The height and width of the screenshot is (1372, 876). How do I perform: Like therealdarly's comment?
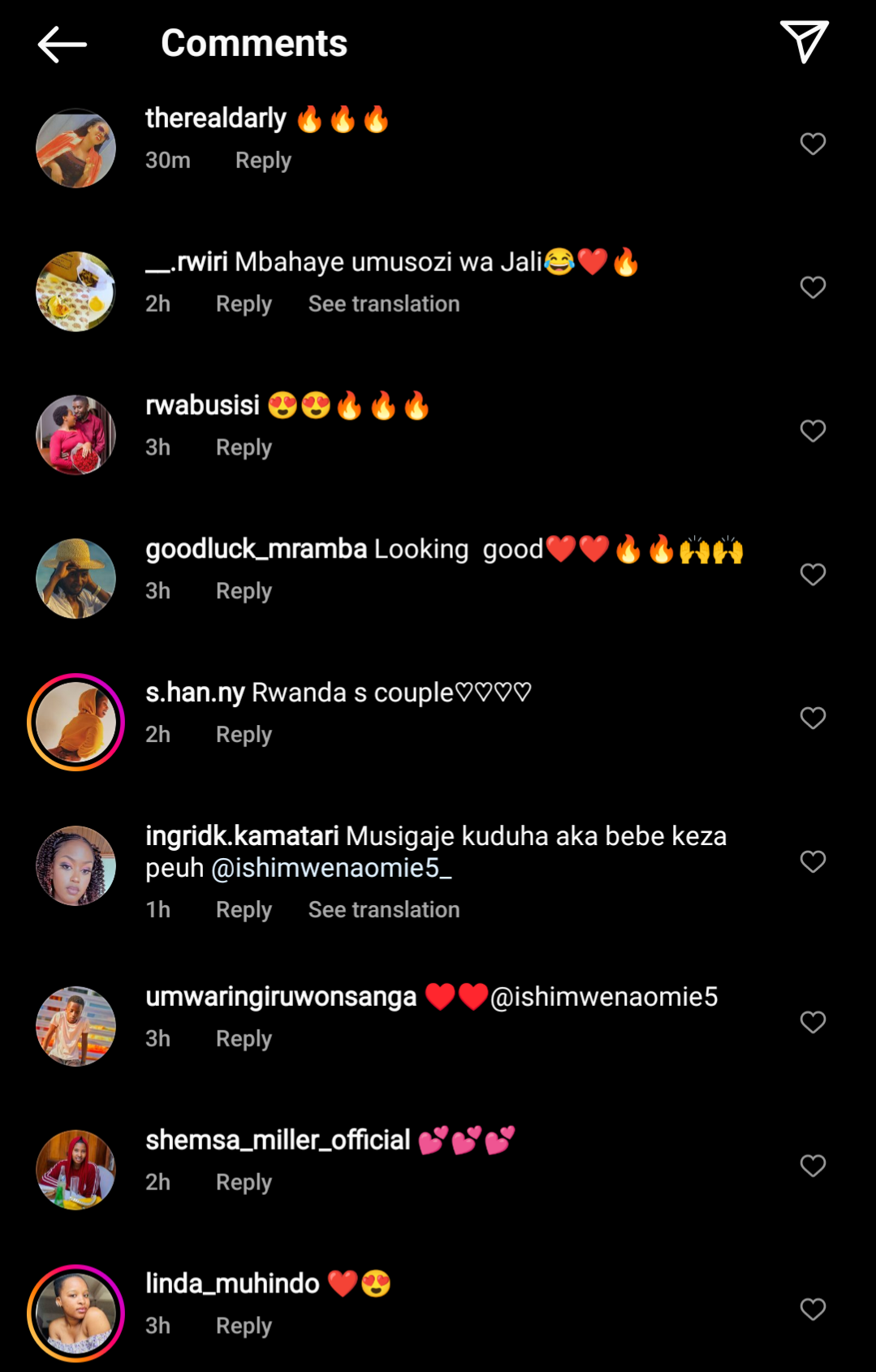(813, 144)
